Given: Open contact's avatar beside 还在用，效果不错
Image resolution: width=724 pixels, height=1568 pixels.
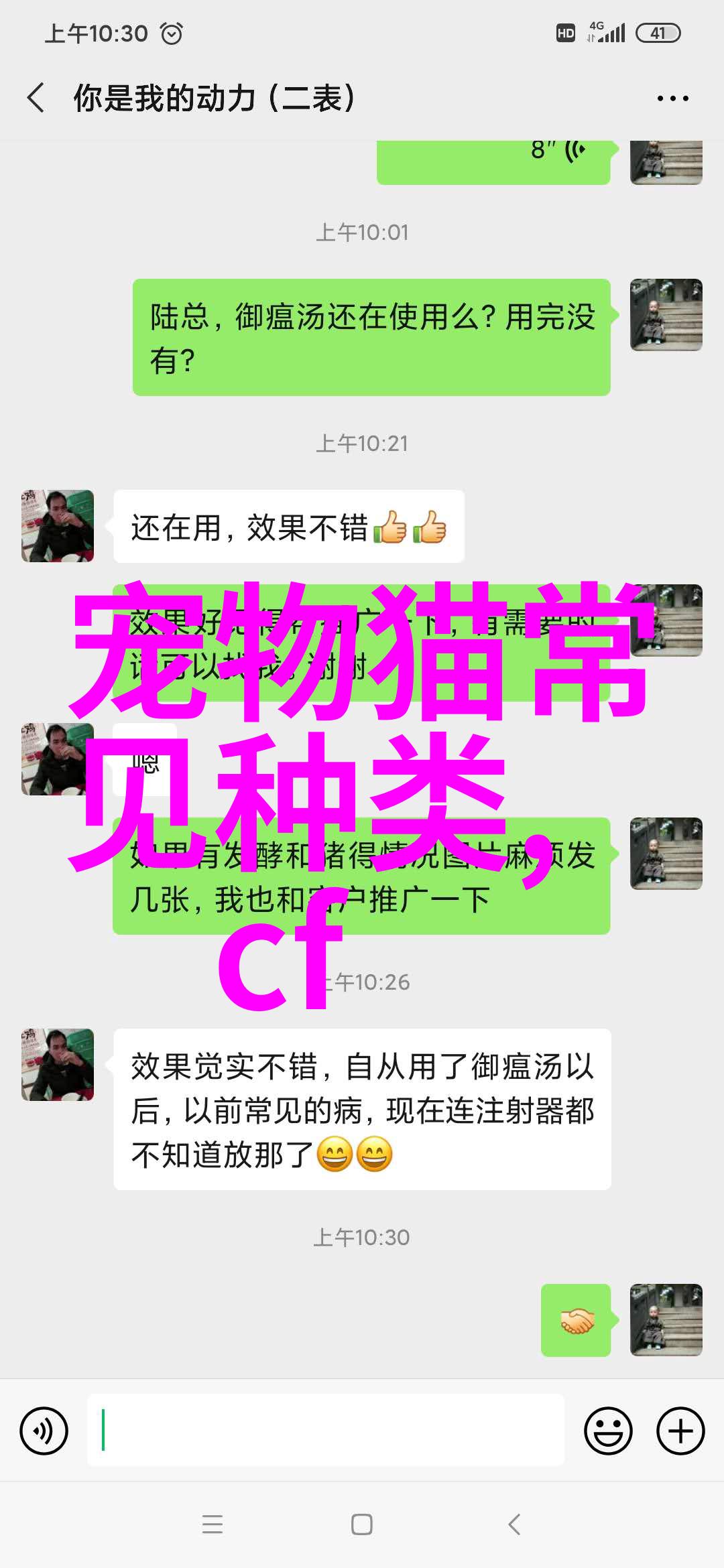Looking at the screenshot, I should 58,526.
